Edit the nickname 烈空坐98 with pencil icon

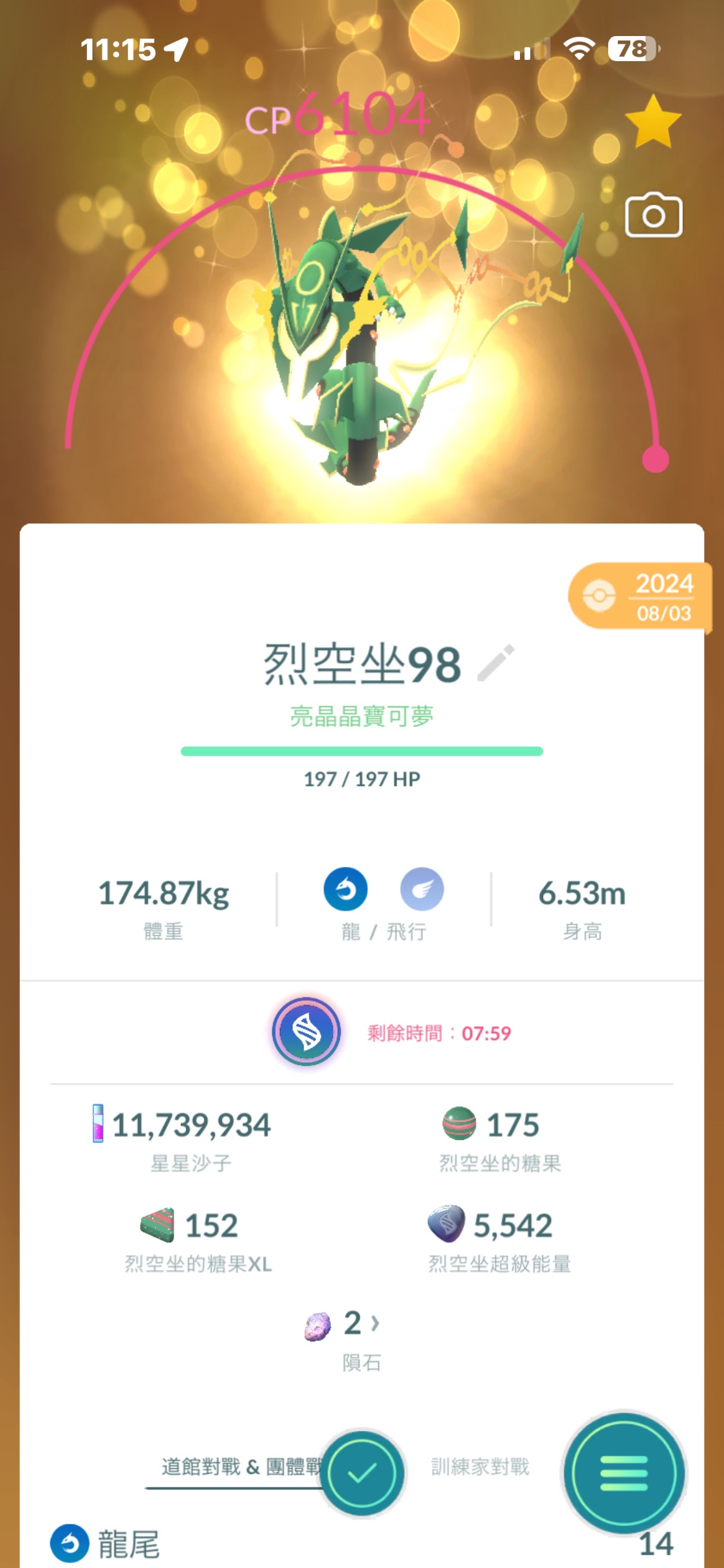coord(496,663)
